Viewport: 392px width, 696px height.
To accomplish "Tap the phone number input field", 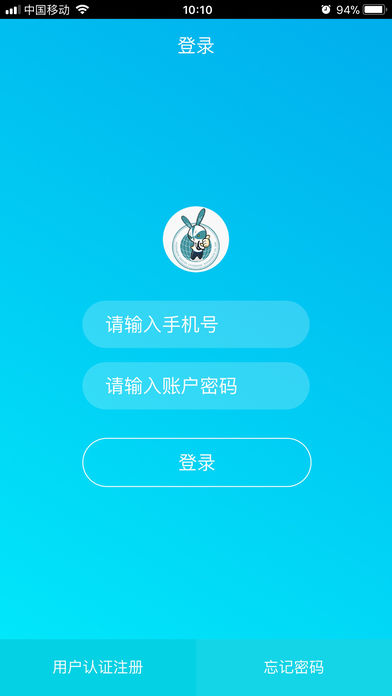I will pyautogui.click(x=196, y=324).
